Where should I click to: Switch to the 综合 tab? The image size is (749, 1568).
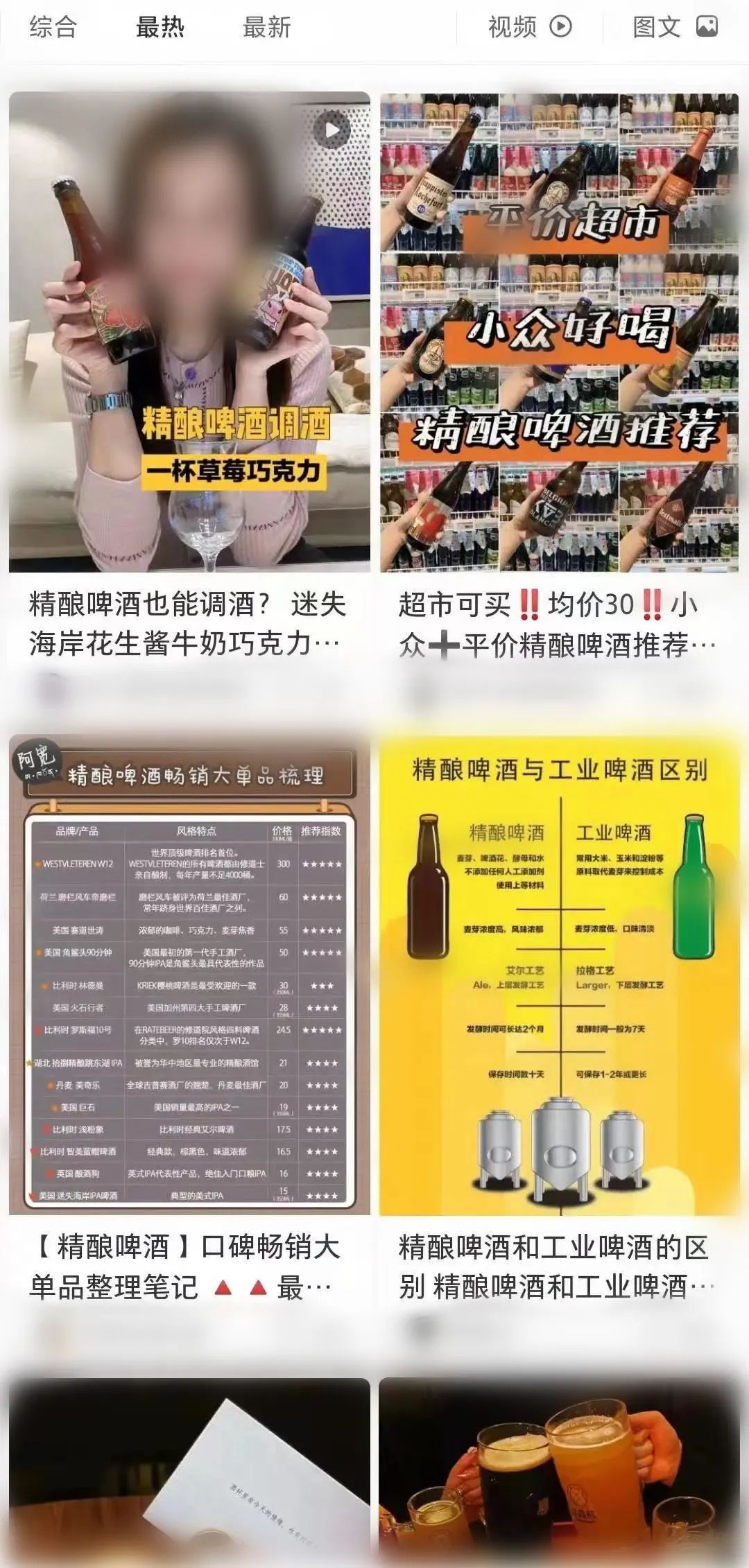tap(53, 28)
